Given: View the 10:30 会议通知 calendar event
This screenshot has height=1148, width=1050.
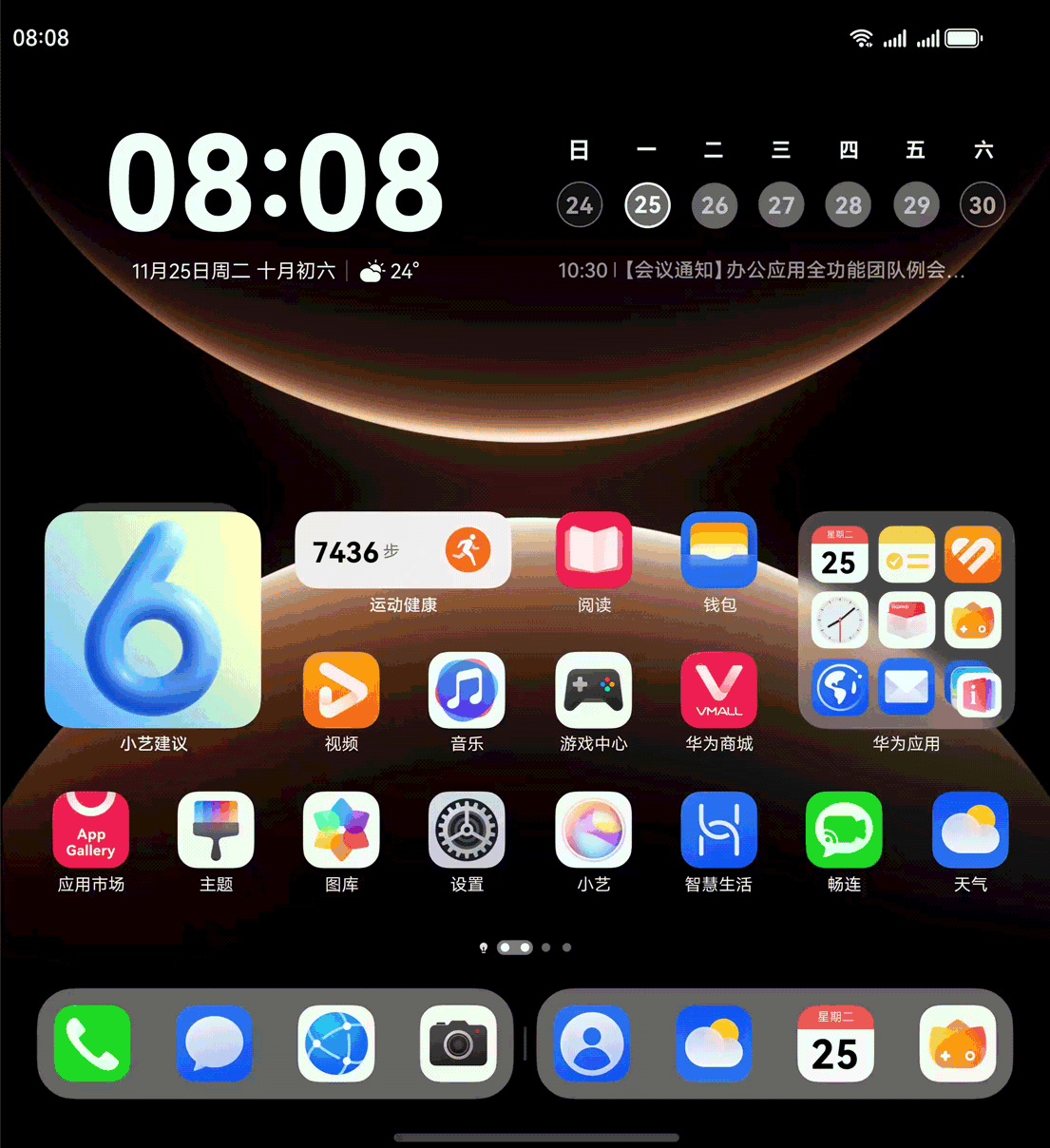Looking at the screenshot, I should tap(761, 271).
